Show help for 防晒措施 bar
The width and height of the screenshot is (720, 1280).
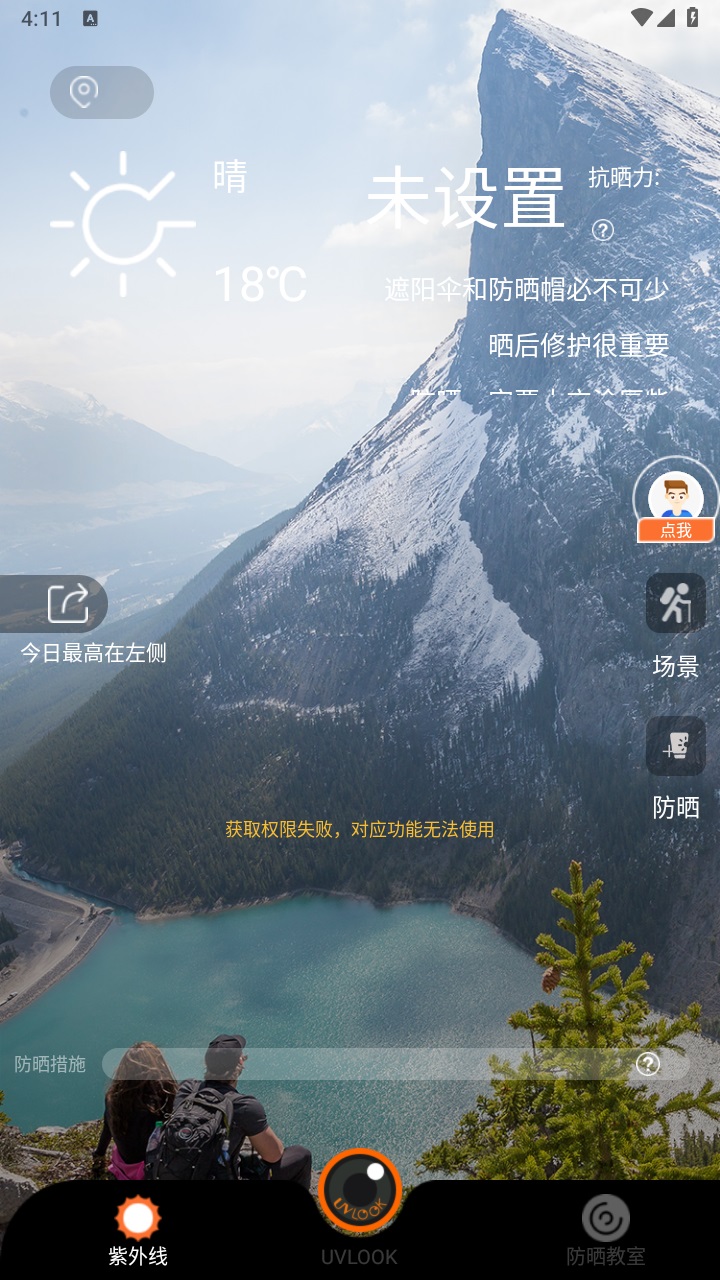[x=648, y=1064]
